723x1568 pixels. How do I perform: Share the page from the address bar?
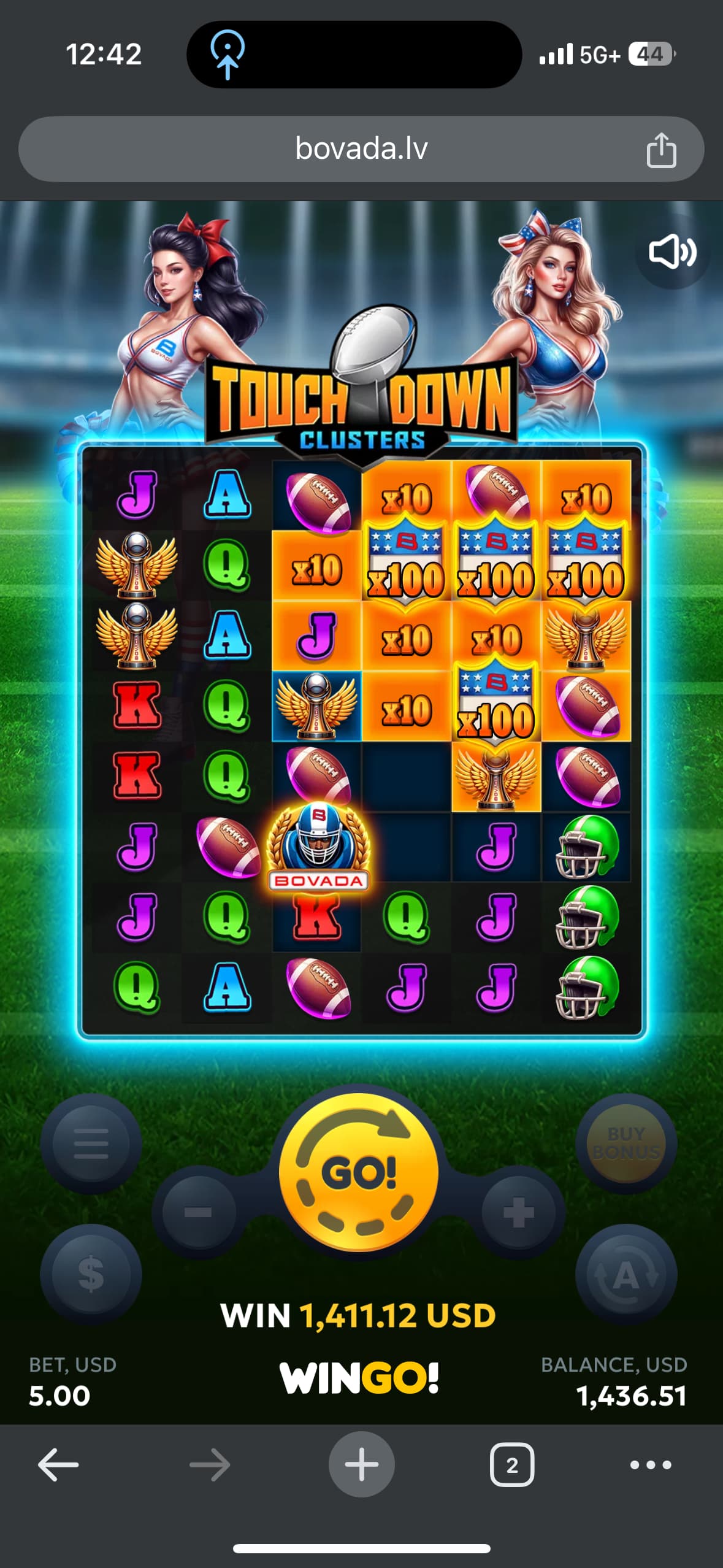click(661, 150)
